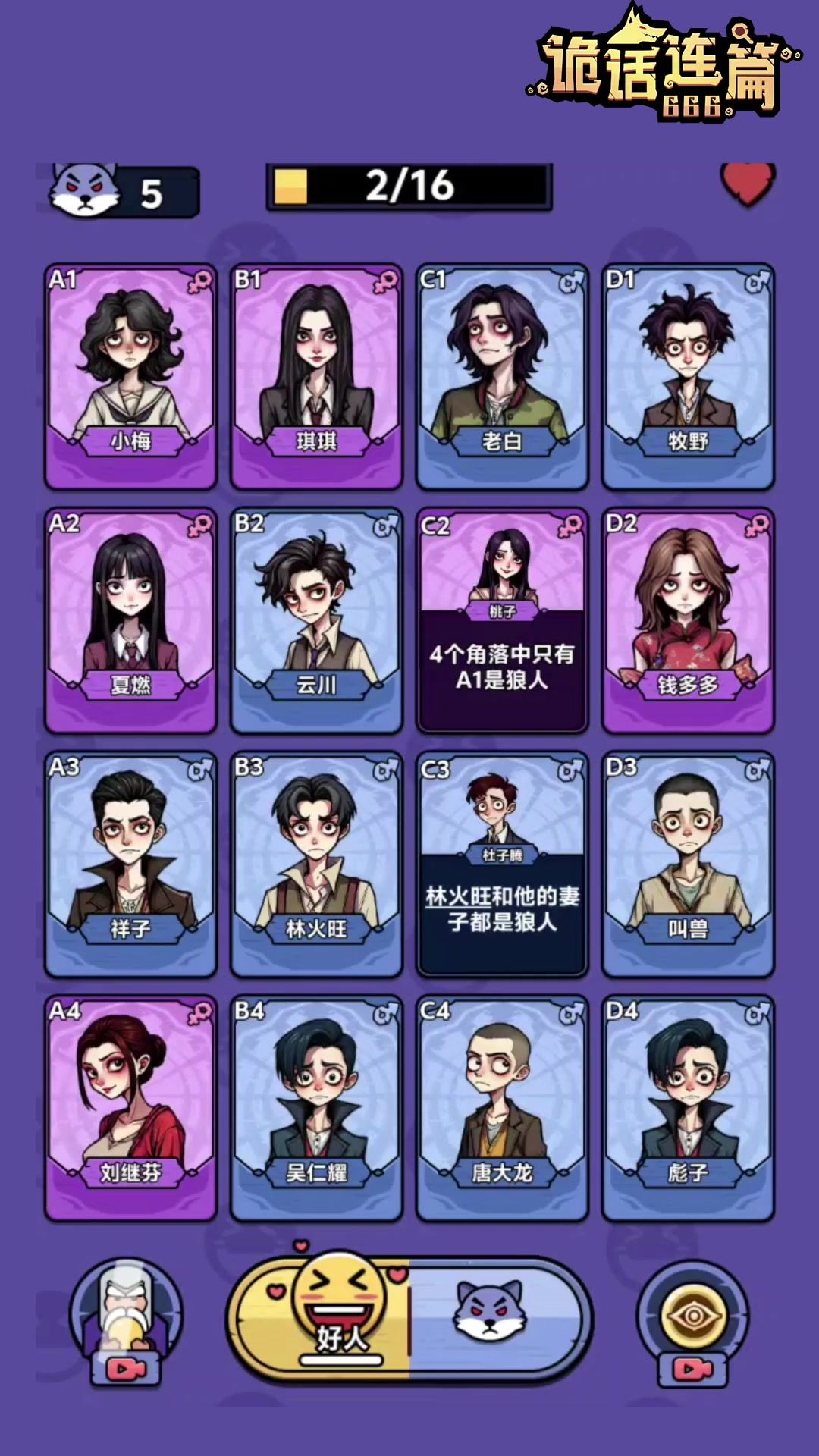This screenshot has width=819, height=1456.
Task: Select the 祥子 card at A3
Action: (130, 864)
